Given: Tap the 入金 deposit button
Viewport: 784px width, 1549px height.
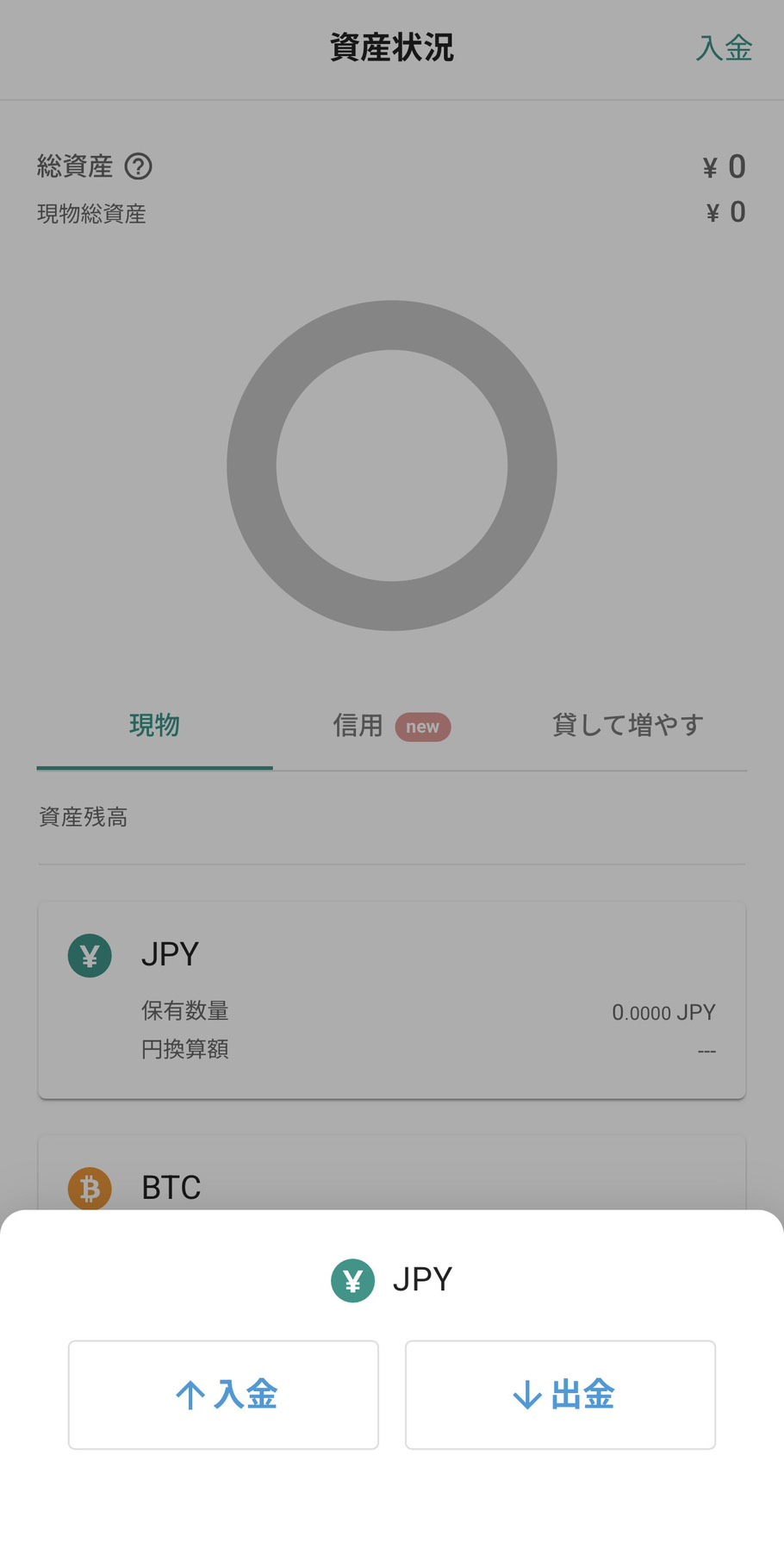Looking at the screenshot, I should tap(222, 1395).
